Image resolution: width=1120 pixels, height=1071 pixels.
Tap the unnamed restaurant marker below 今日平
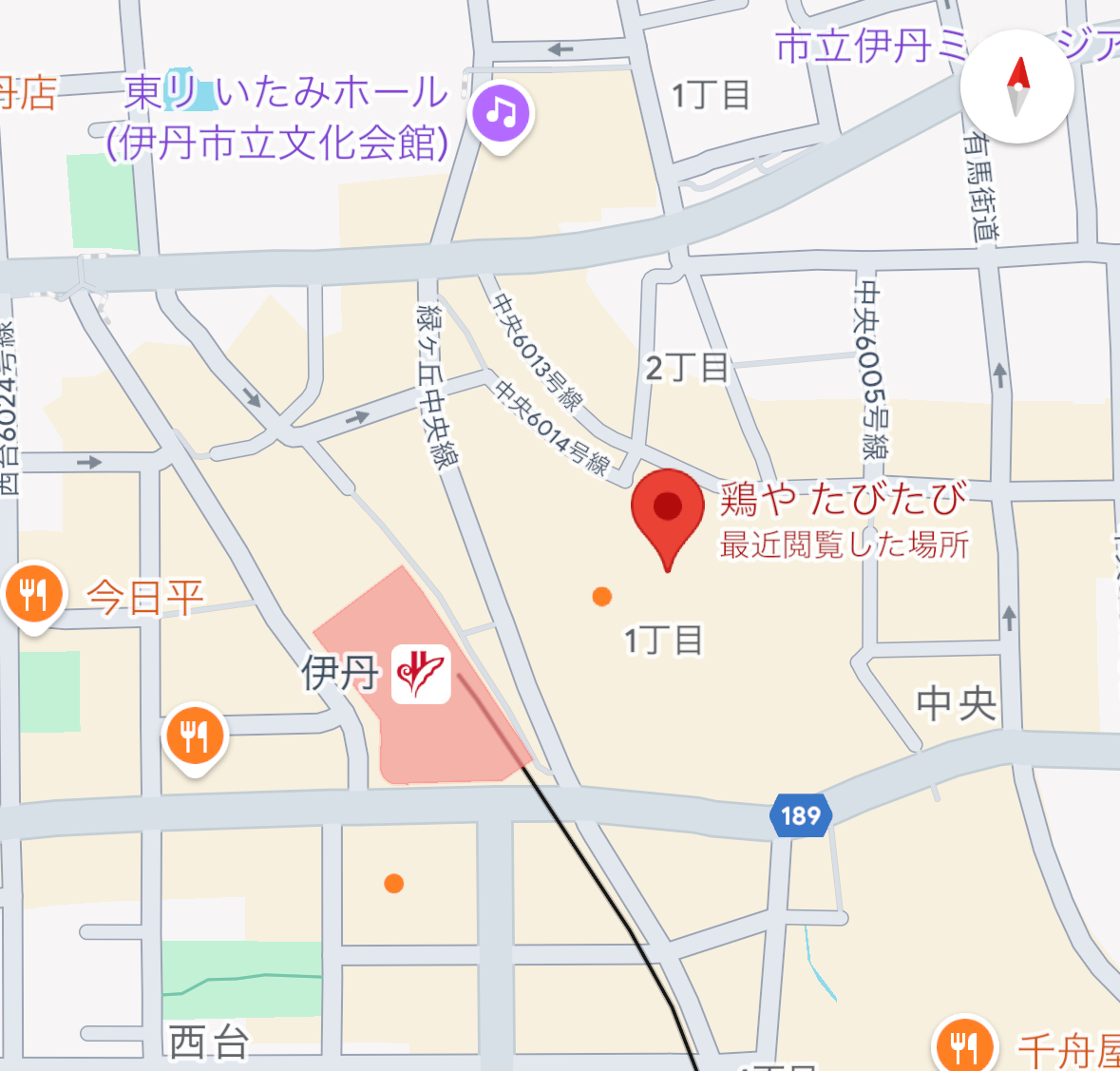click(195, 736)
